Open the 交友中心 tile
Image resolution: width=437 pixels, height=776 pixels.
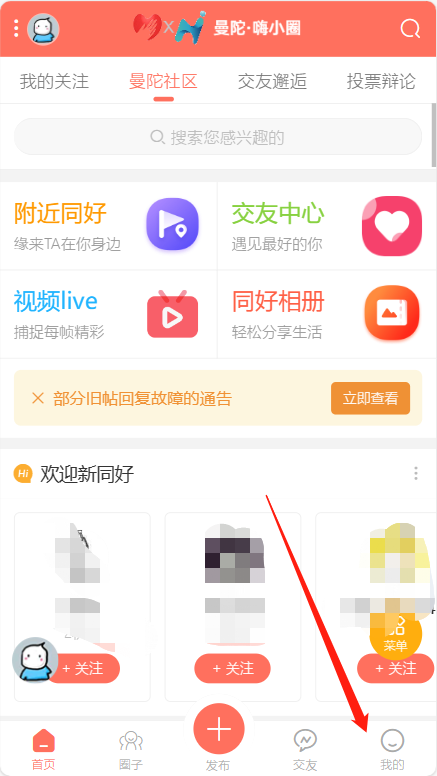tap(327, 226)
